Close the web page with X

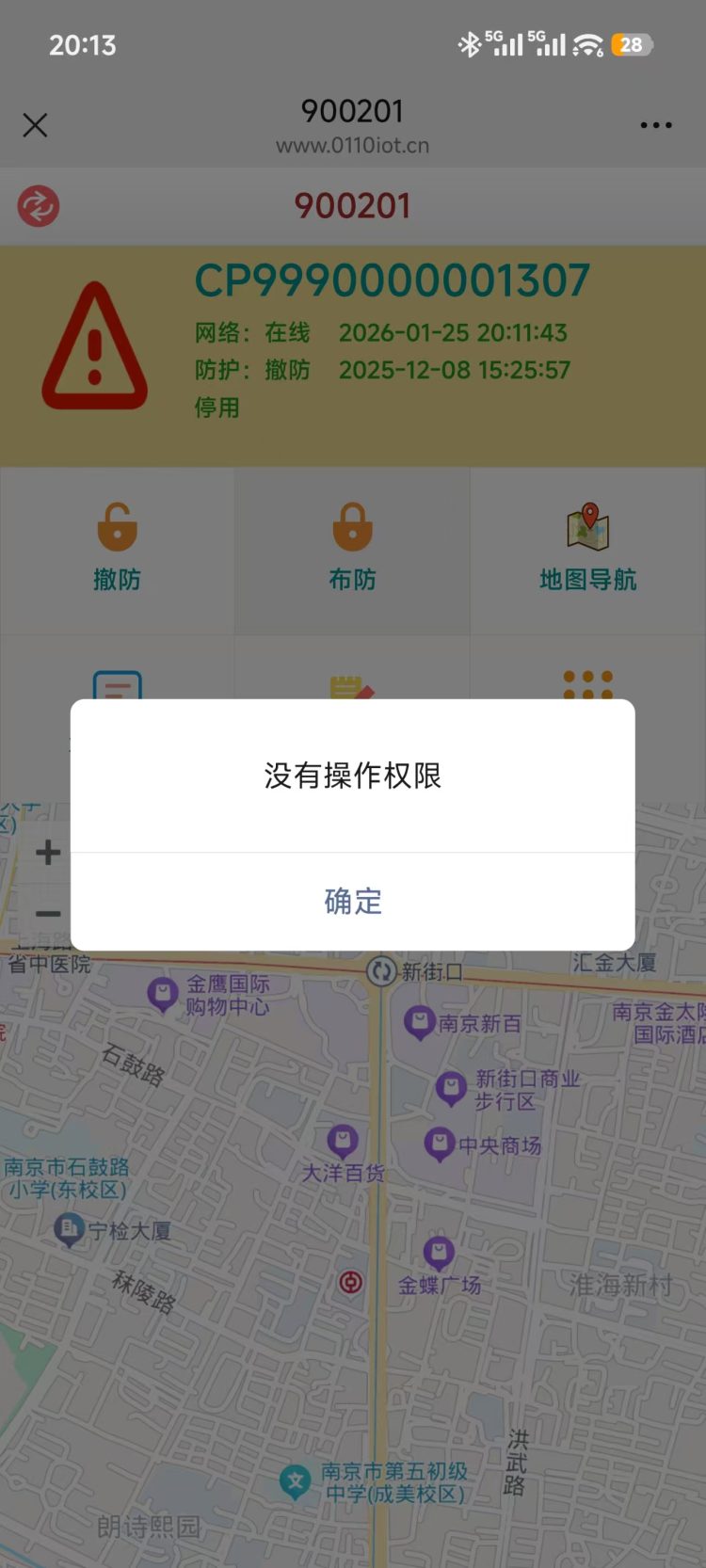tap(35, 125)
